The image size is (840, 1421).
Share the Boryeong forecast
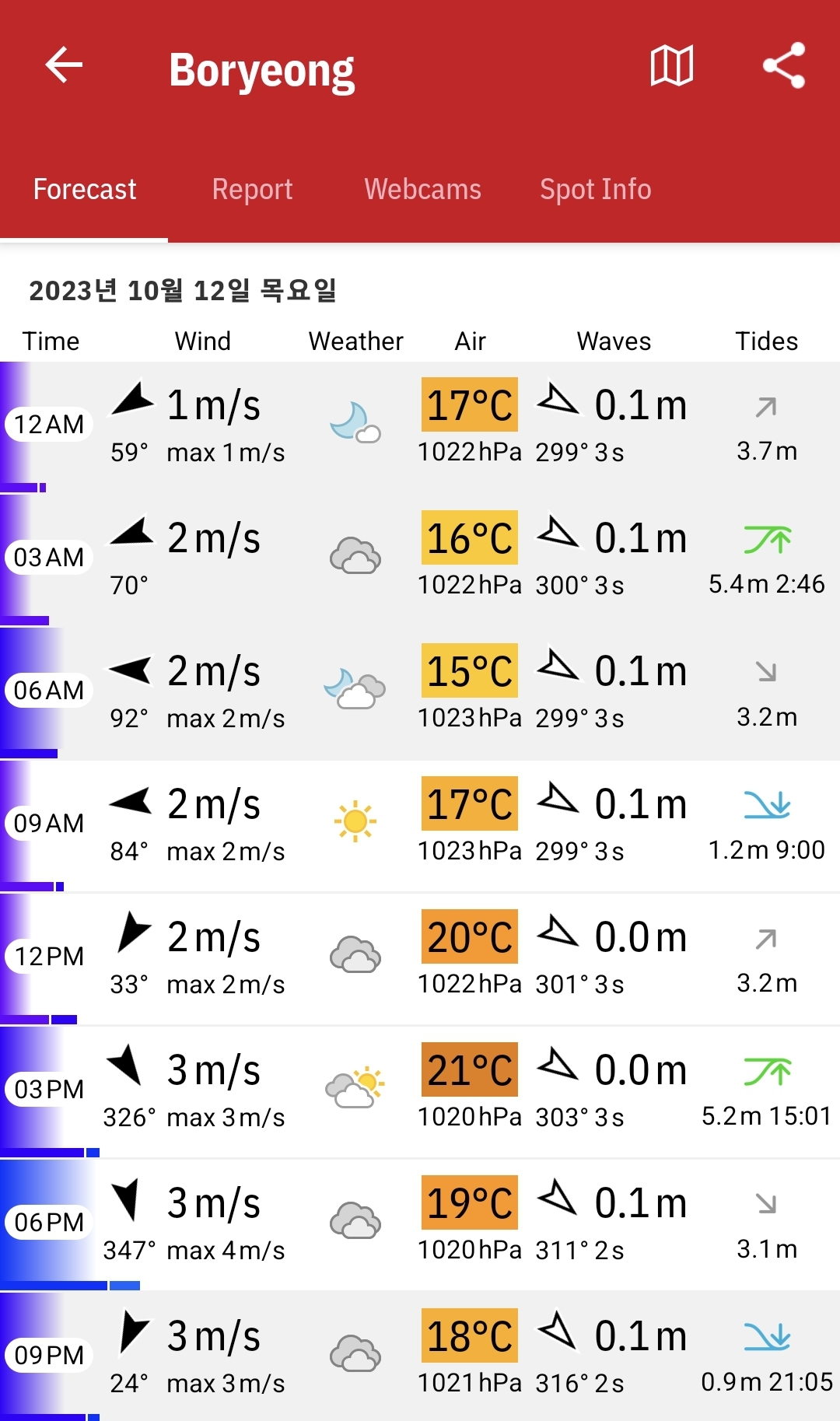(x=783, y=65)
